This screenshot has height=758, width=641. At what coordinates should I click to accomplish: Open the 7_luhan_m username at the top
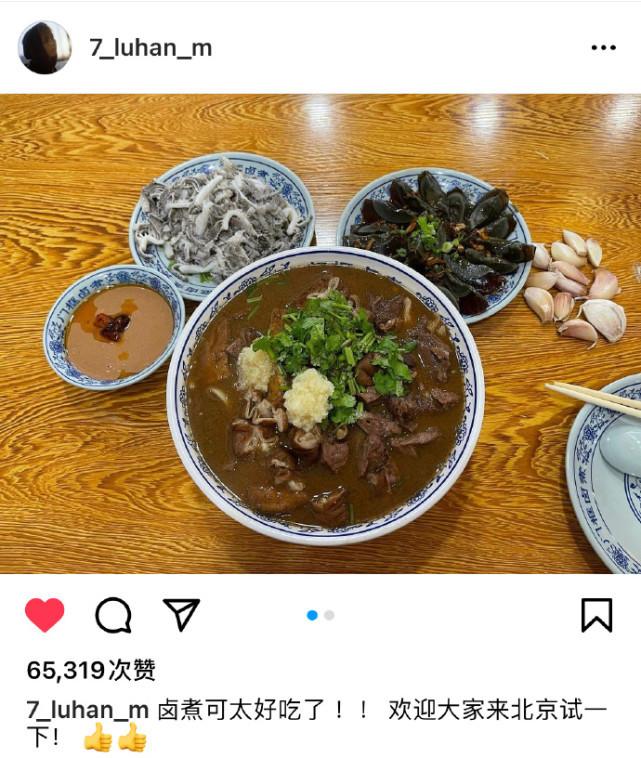[150, 48]
